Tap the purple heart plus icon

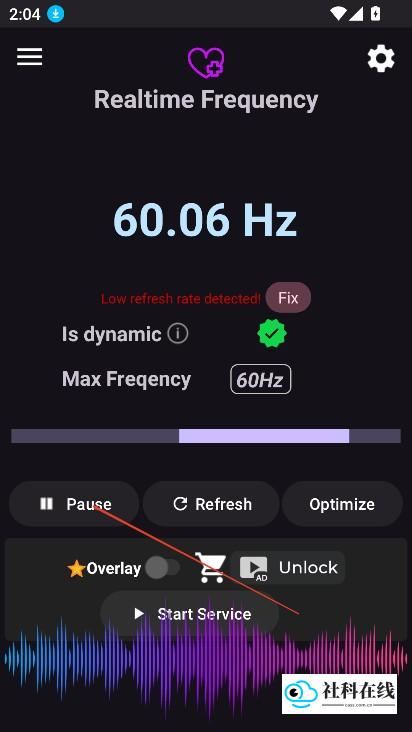point(206,62)
